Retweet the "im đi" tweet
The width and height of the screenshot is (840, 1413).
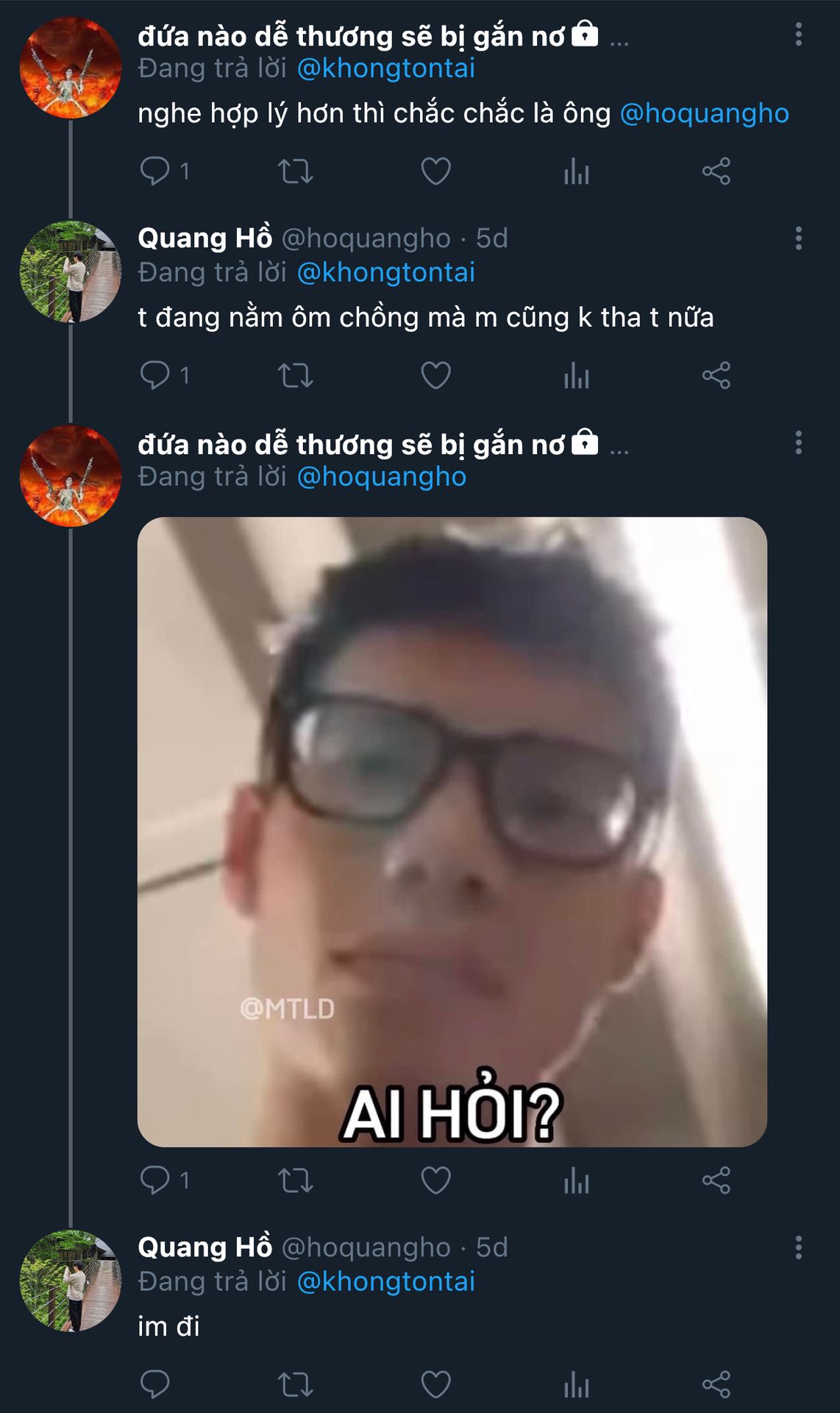click(x=295, y=1384)
